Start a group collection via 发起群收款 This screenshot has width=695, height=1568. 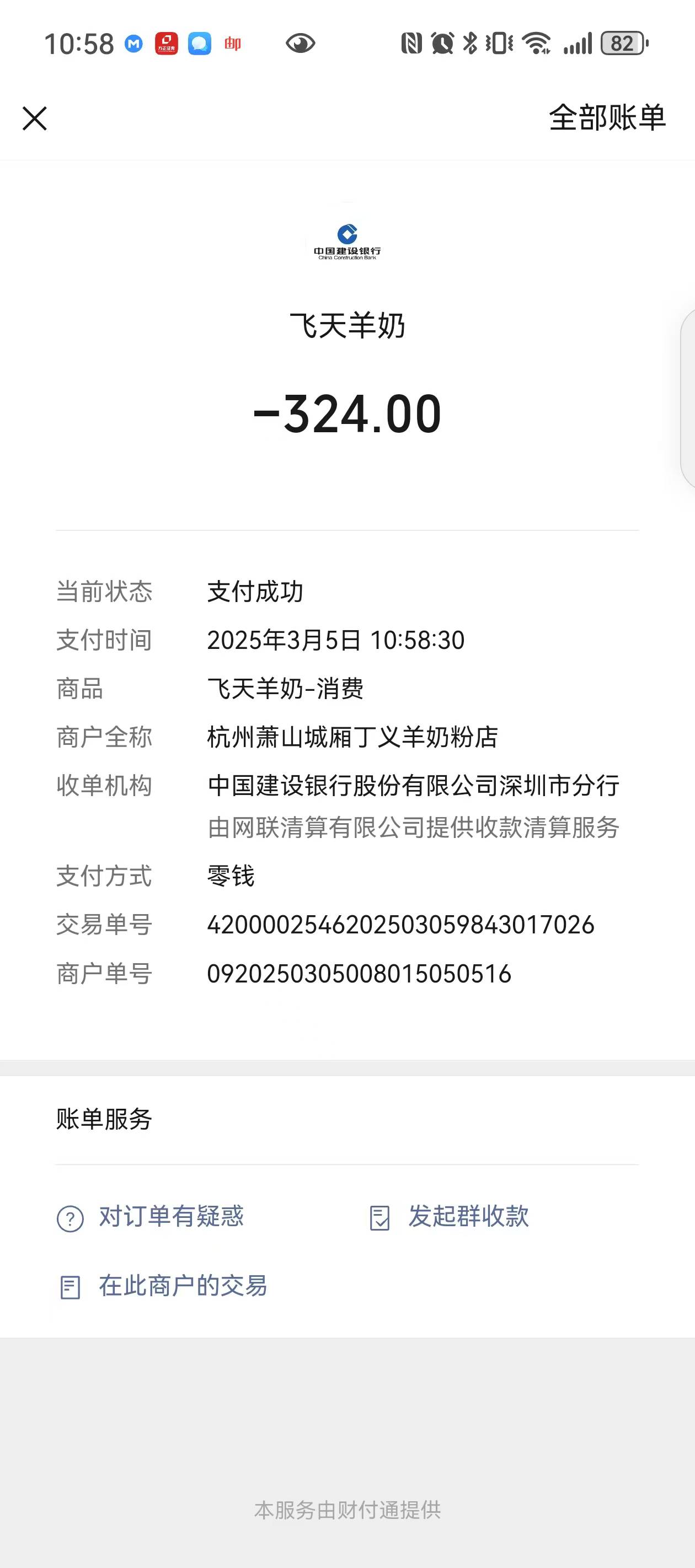point(450,1217)
